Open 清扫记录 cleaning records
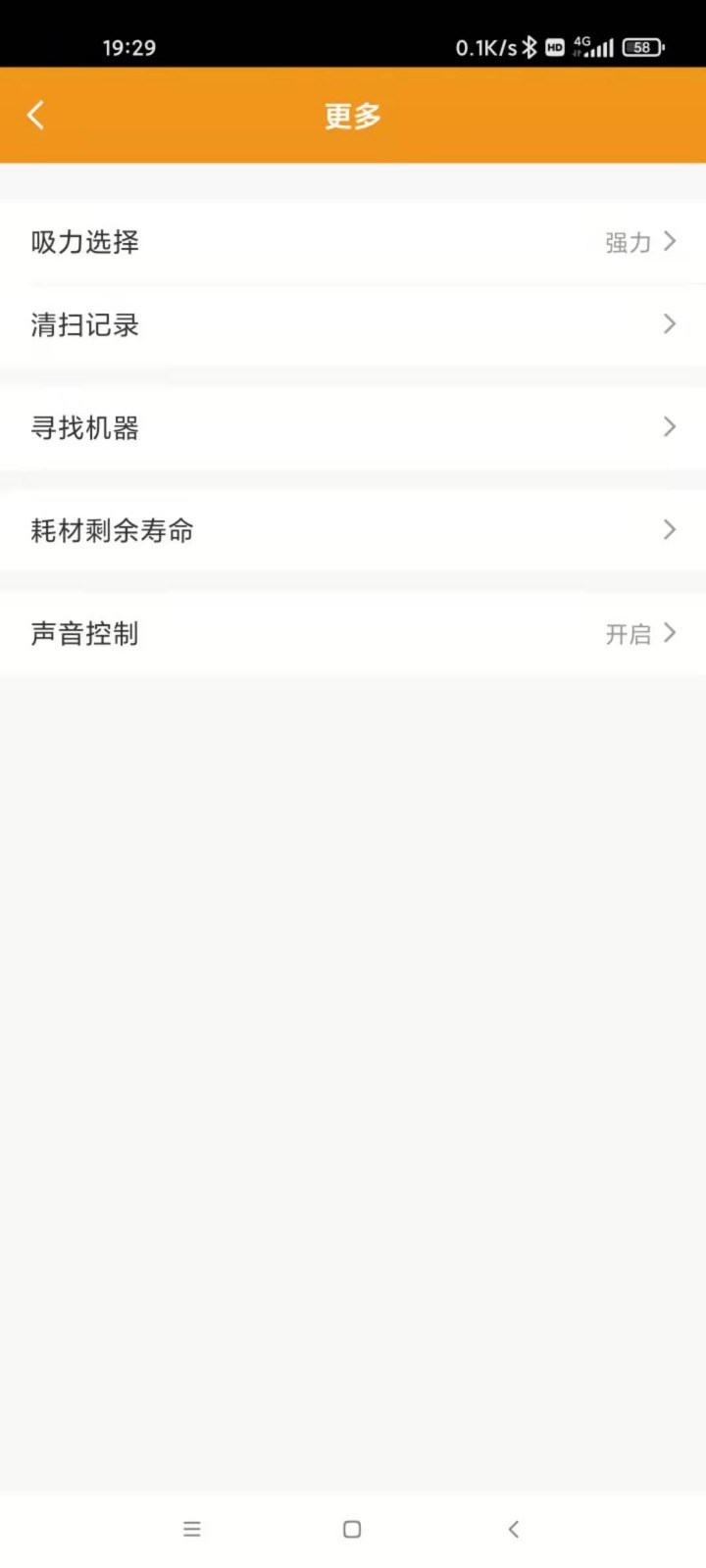 (353, 324)
